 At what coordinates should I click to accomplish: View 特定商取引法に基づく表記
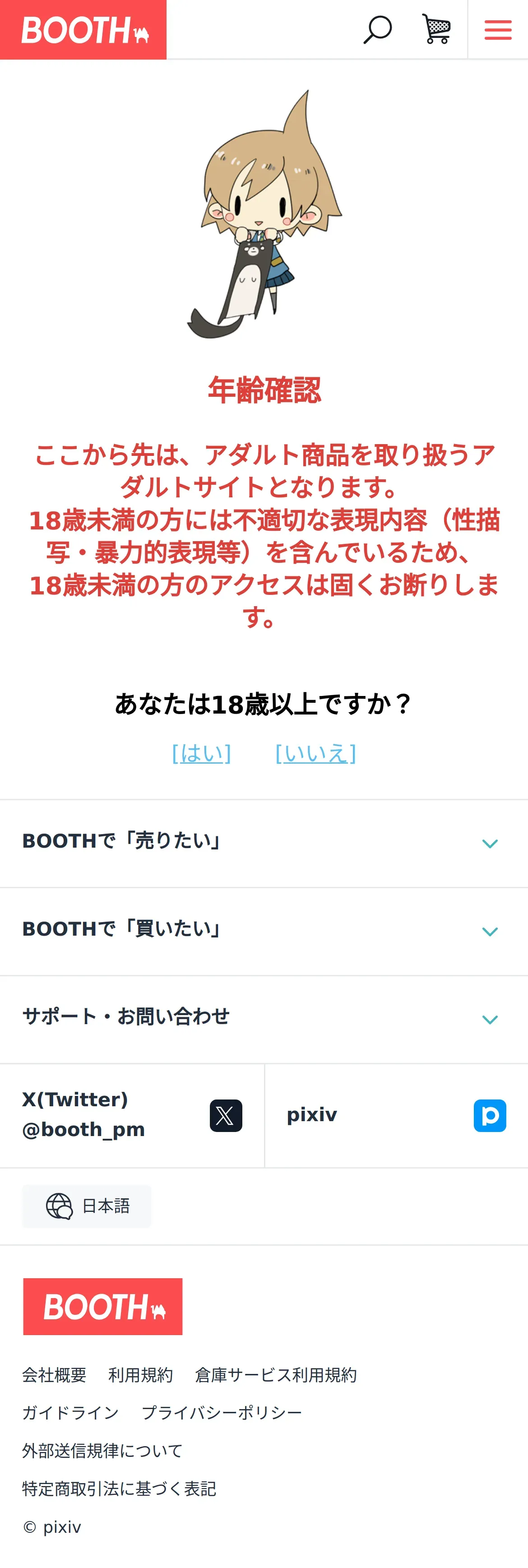click(119, 1488)
